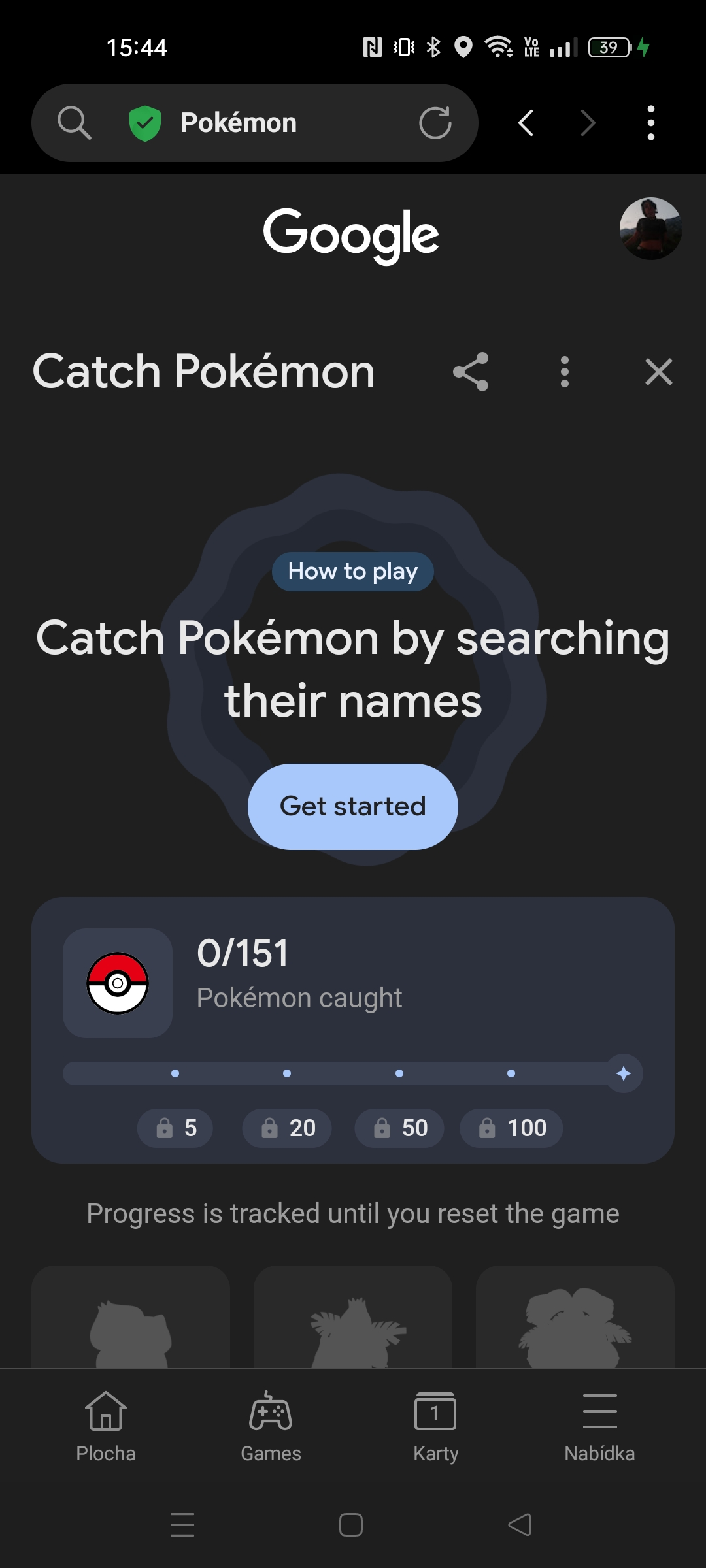Go to the Plocha home tab
This screenshot has width=706, height=1568.
106,1427
